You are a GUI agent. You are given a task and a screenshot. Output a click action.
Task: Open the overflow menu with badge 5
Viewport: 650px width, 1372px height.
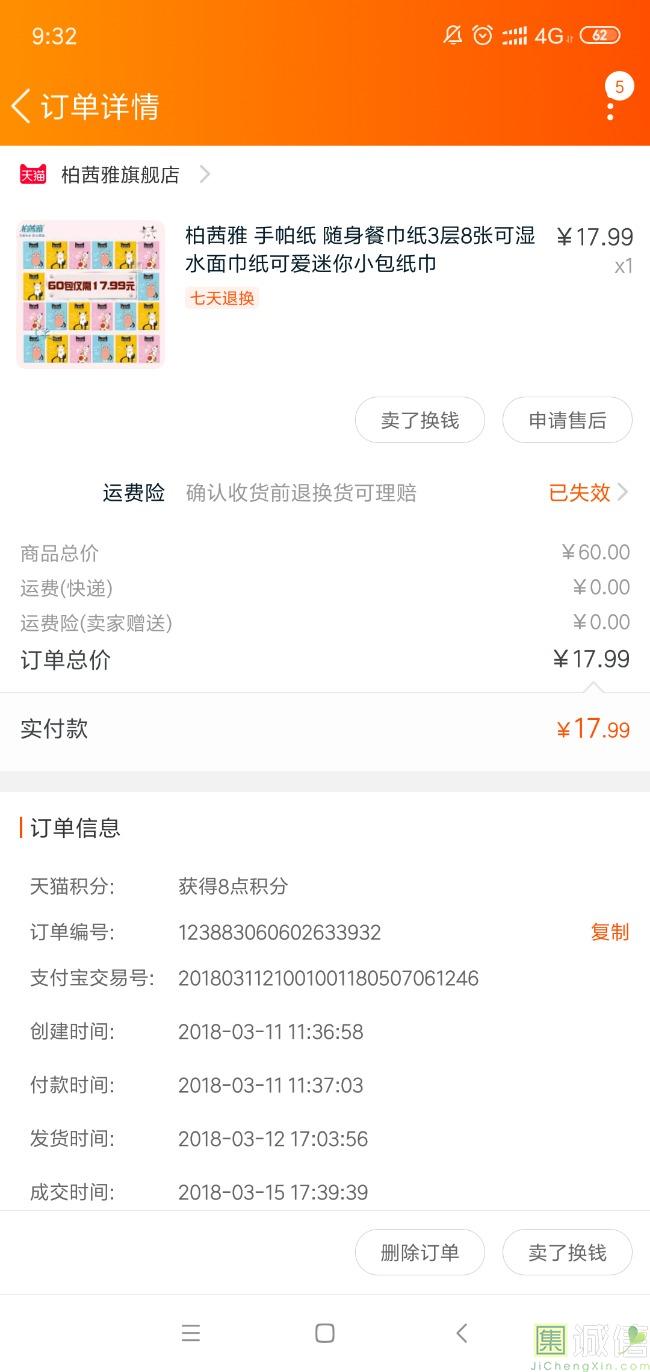pyautogui.click(x=610, y=104)
